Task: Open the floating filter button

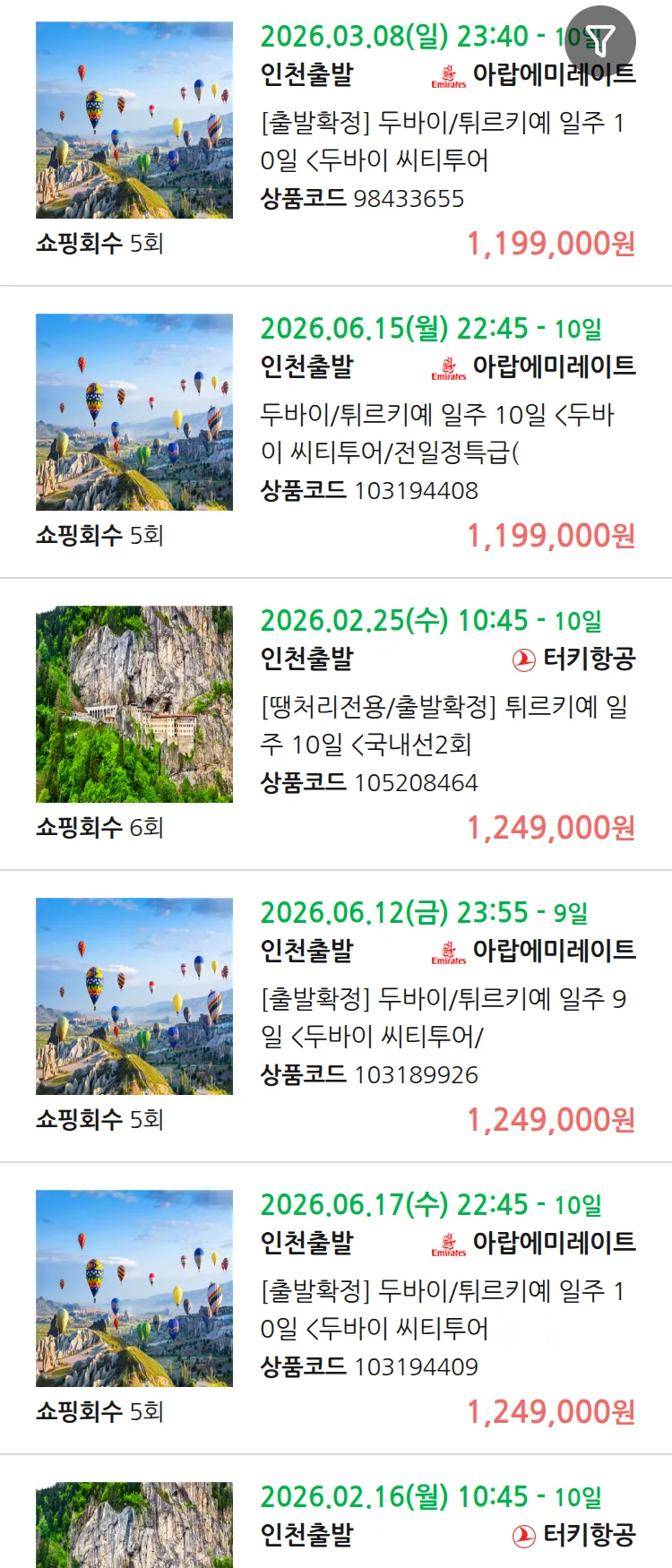Action: click(600, 40)
